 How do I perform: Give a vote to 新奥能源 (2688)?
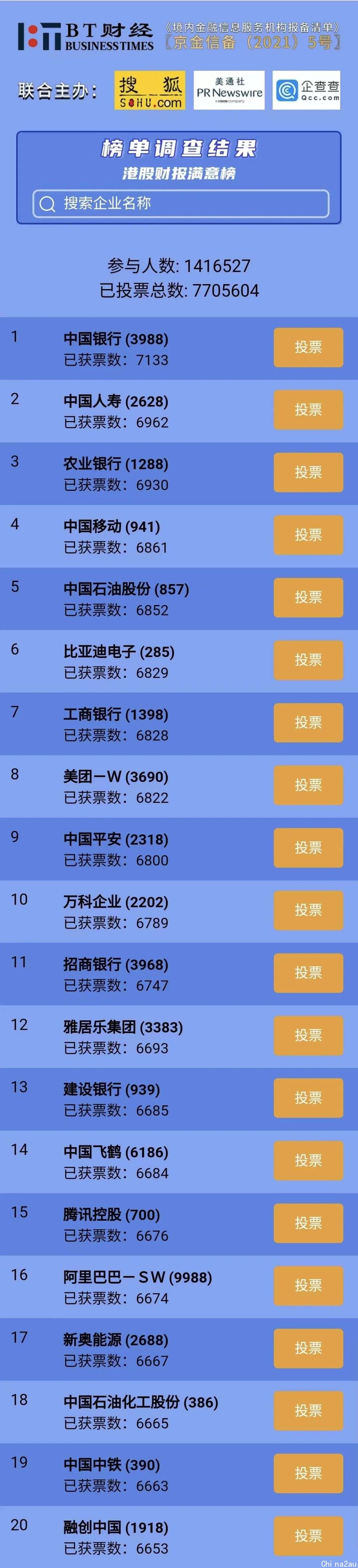point(308,1348)
